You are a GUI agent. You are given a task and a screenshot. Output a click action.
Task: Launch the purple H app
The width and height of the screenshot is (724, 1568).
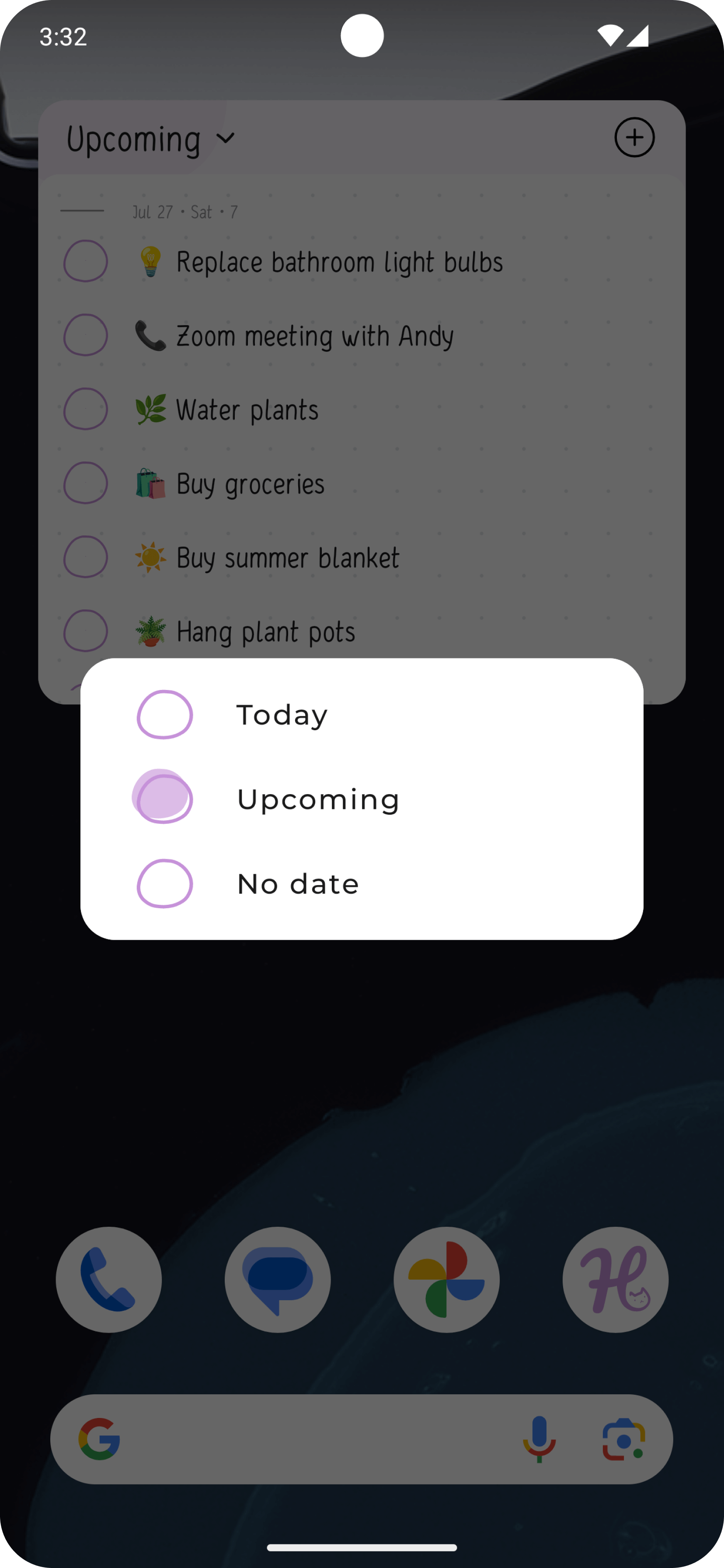pos(615,1280)
